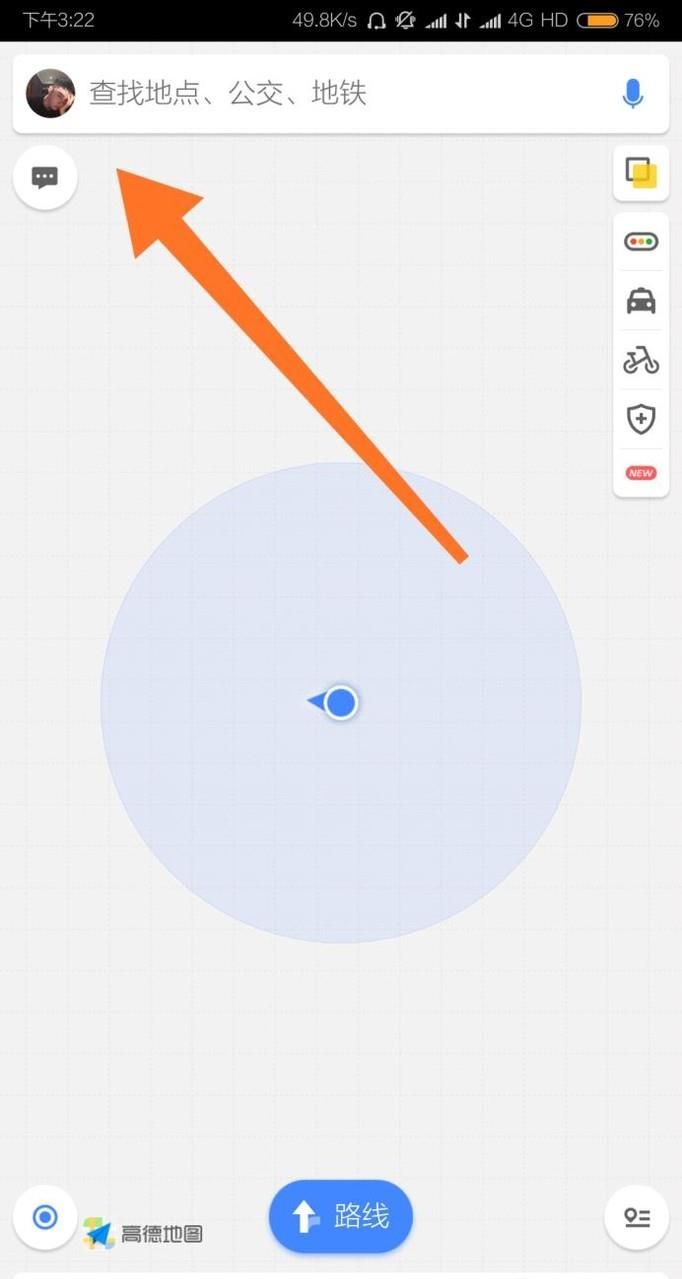Open the shared bike shortcut
682x1279 pixels.
641,360
